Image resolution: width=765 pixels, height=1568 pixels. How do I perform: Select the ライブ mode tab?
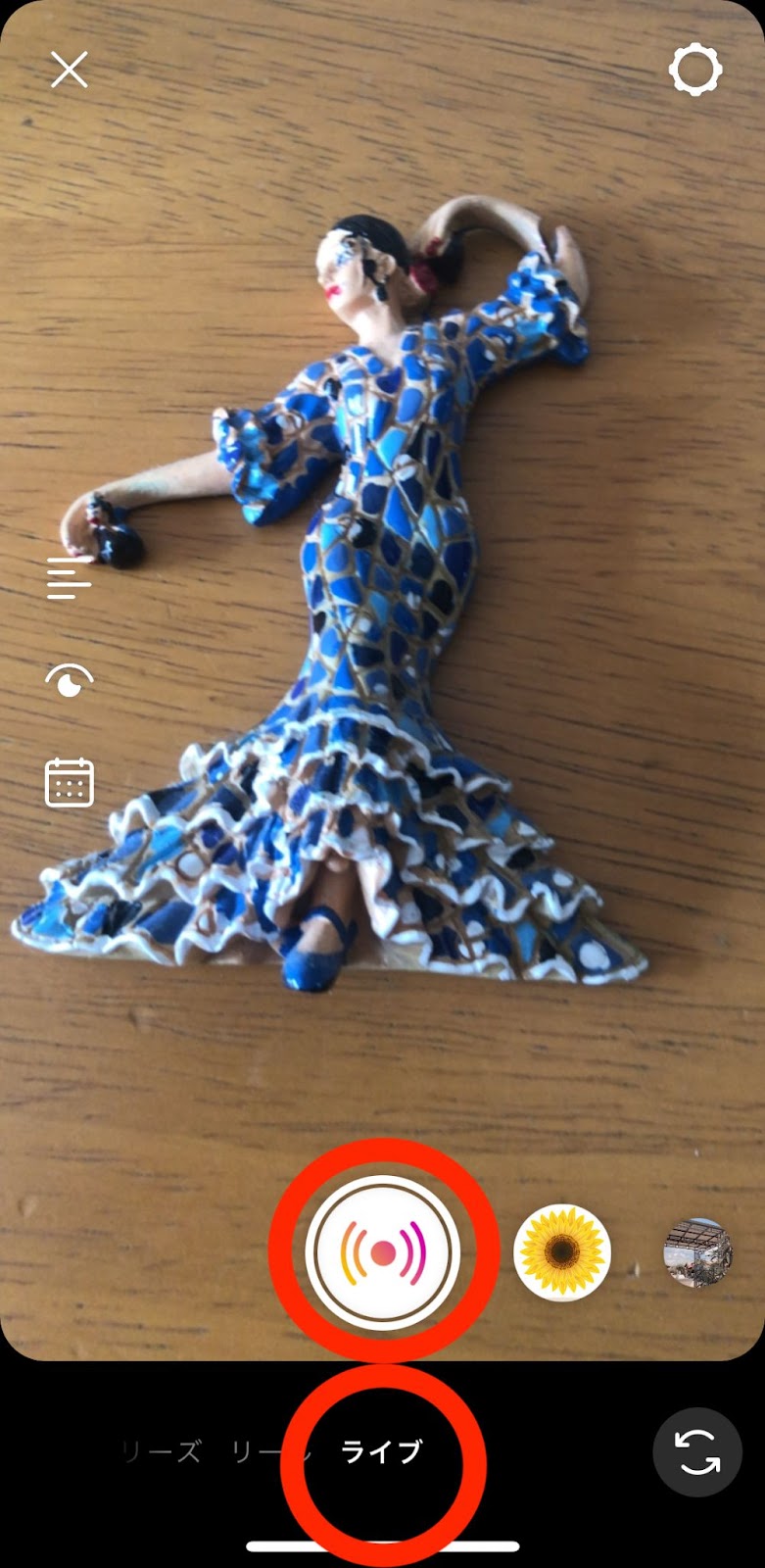pyautogui.click(x=382, y=1452)
